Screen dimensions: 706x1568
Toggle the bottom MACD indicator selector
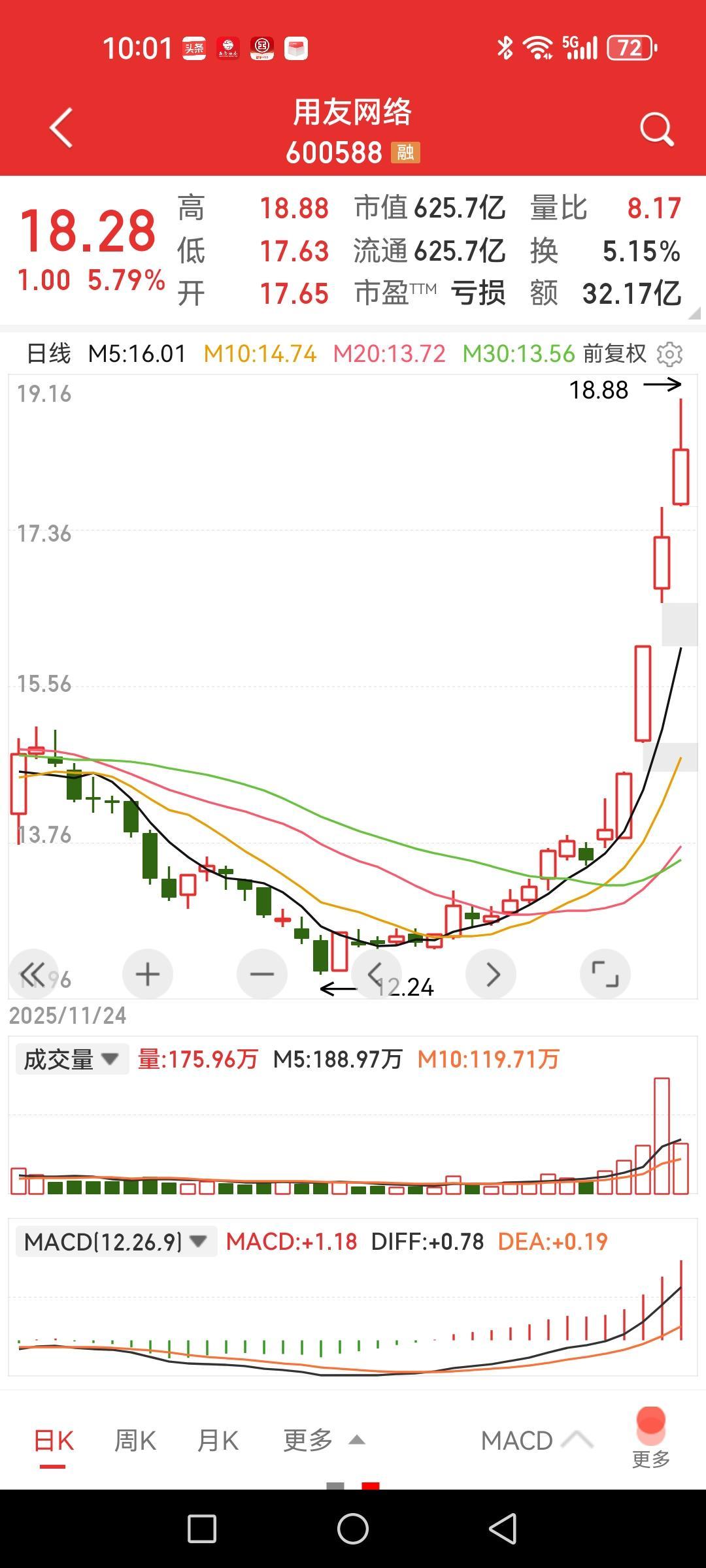pyautogui.click(x=536, y=1441)
